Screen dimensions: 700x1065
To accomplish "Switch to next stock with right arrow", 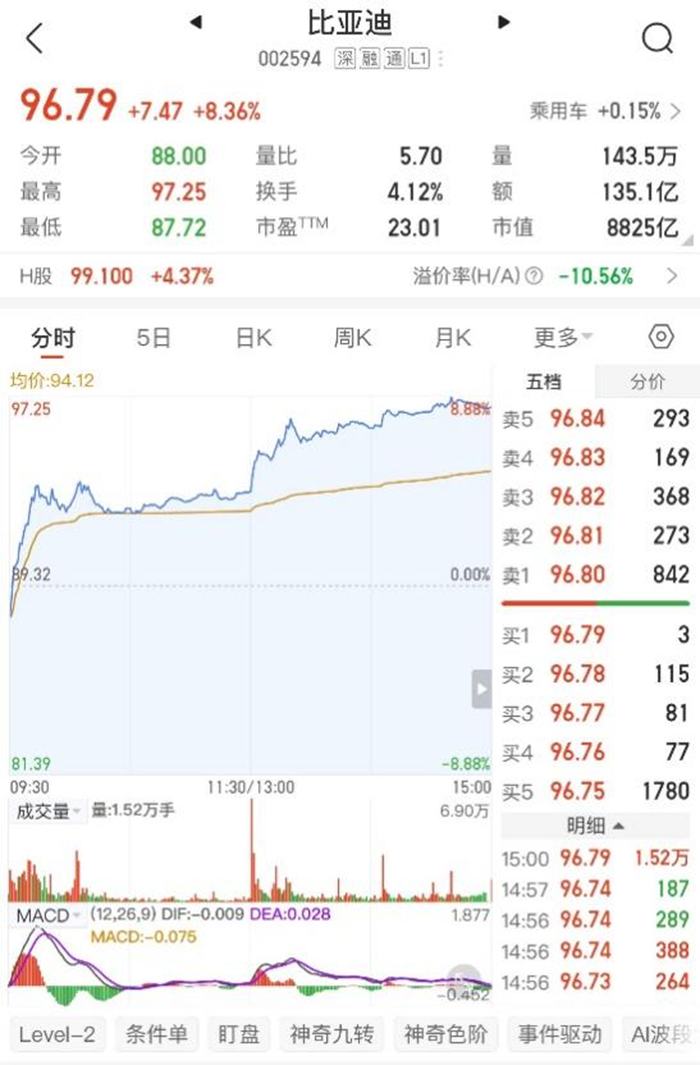I will (x=504, y=22).
